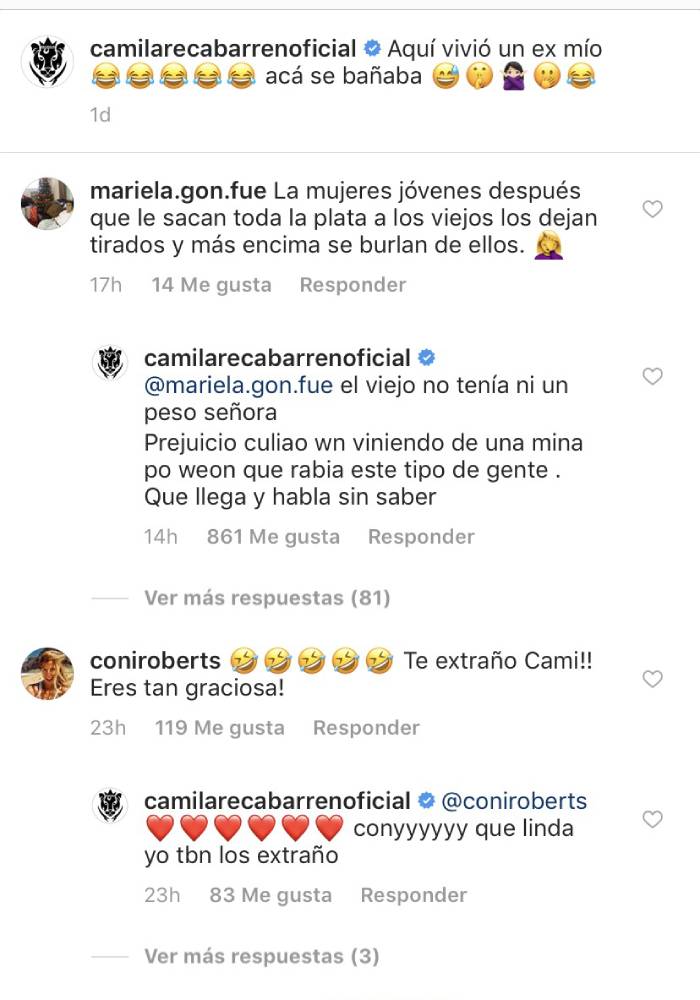
Task: Reply to the comment with 83 likes
Action: point(413,895)
